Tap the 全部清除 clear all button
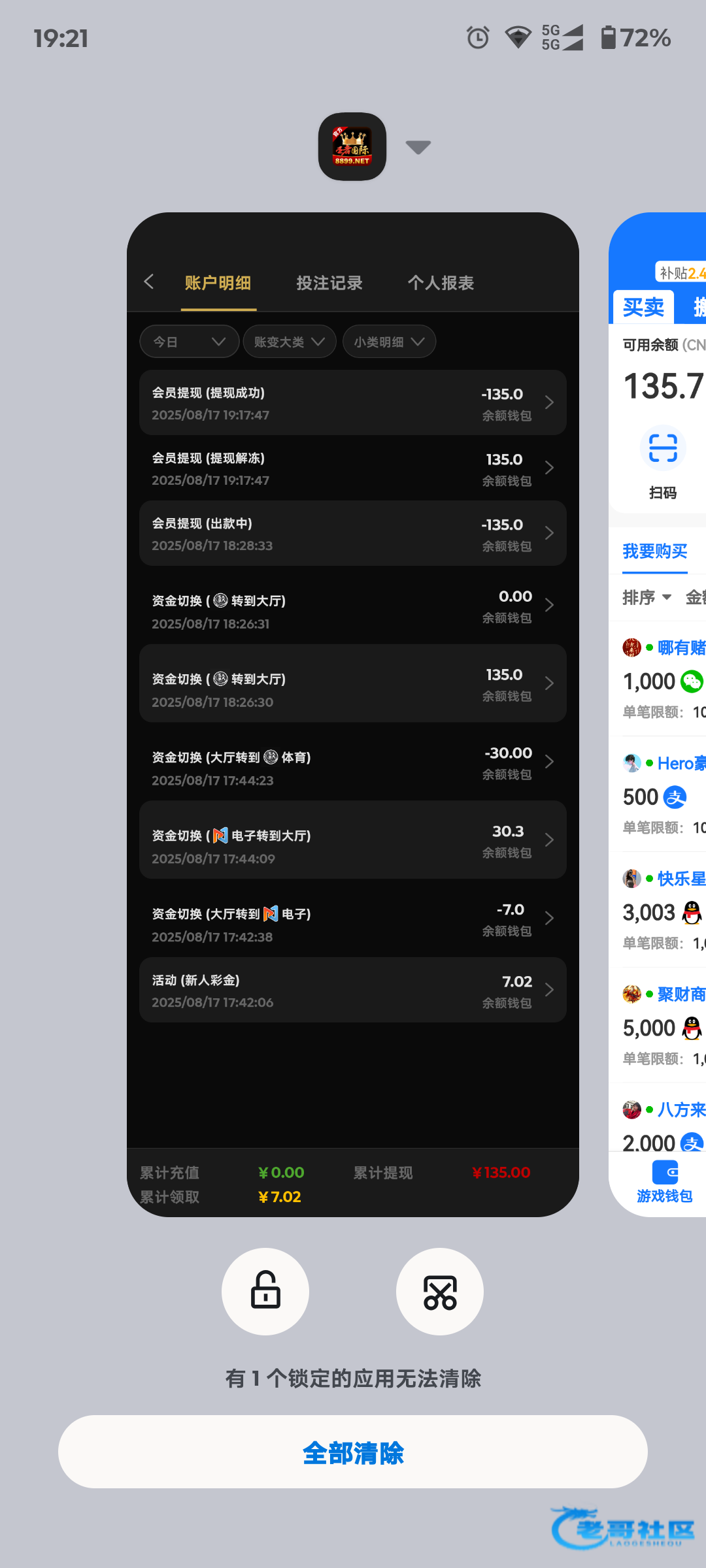The height and width of the screenshot is (1568, 706). tap(353, 1452)
